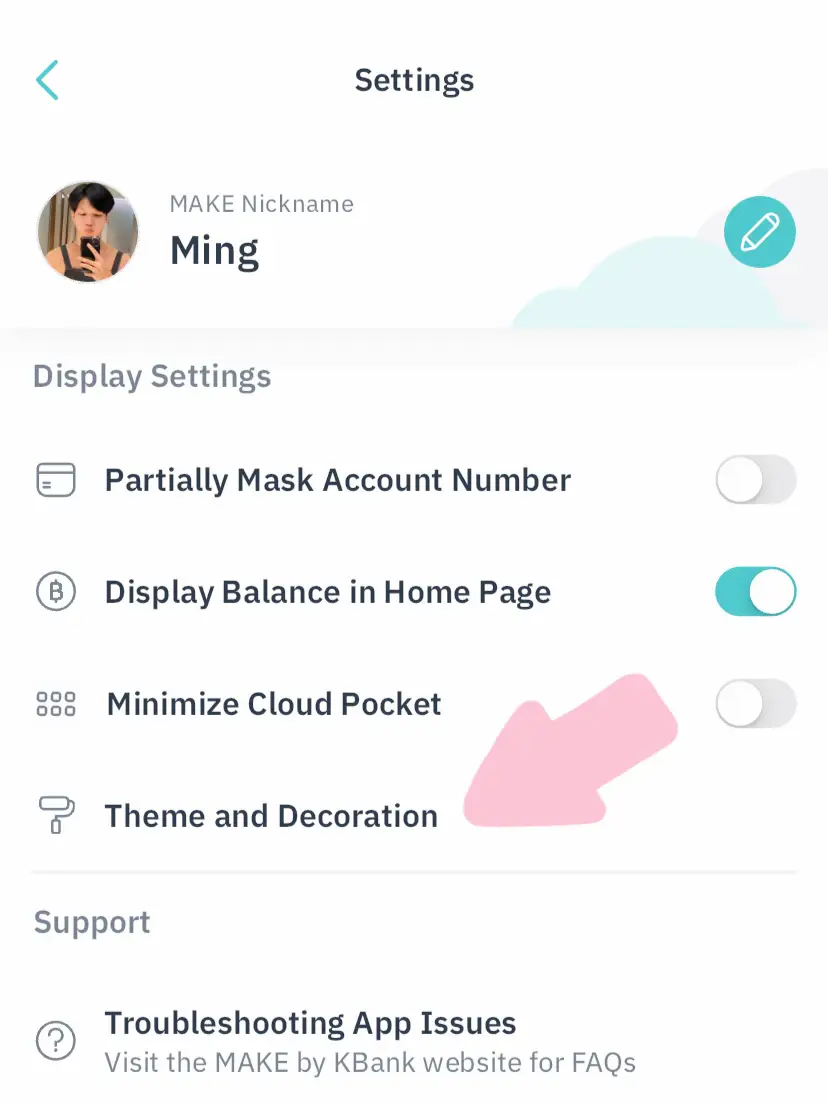Select the Display Settings section header
This screenshot has height=1104, width=828.
pos(151,377)
